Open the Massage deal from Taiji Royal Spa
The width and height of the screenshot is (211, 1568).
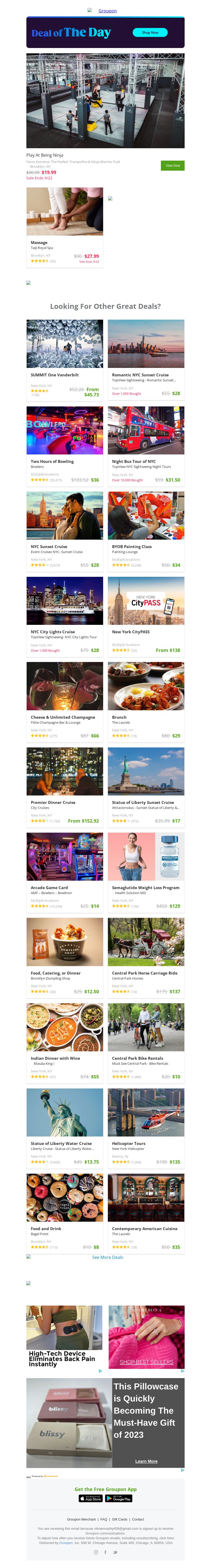point(64,227)
